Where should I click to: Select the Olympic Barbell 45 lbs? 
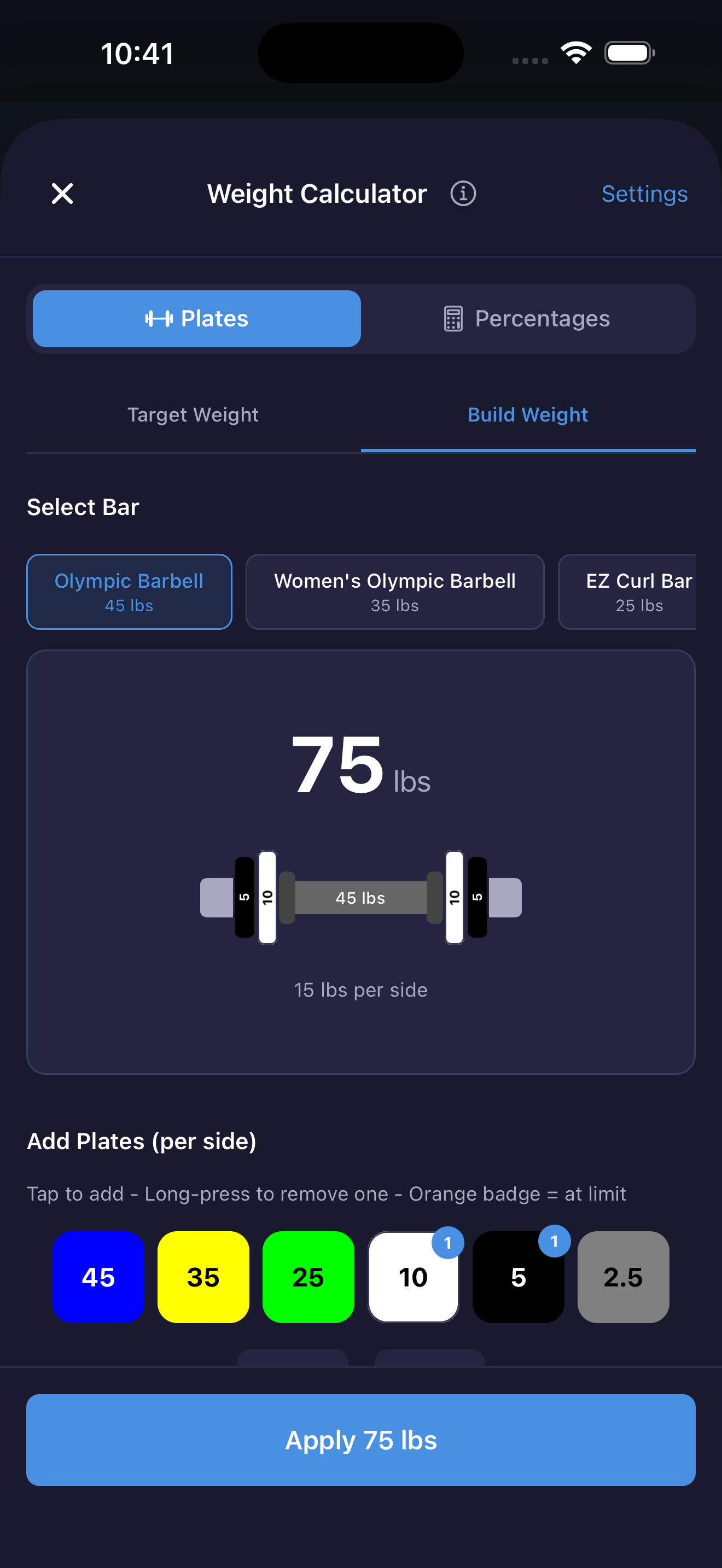pos(129,592)
